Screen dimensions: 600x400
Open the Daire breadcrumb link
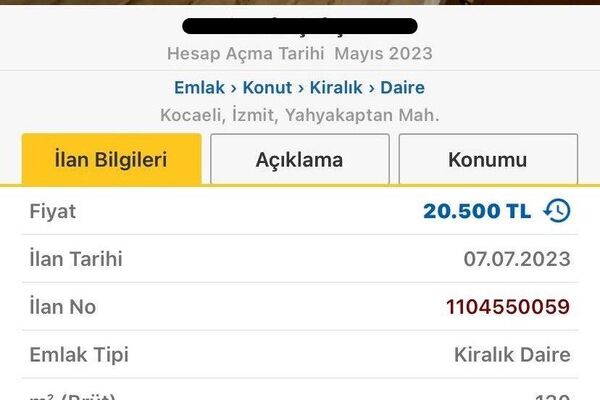point(405,88)
